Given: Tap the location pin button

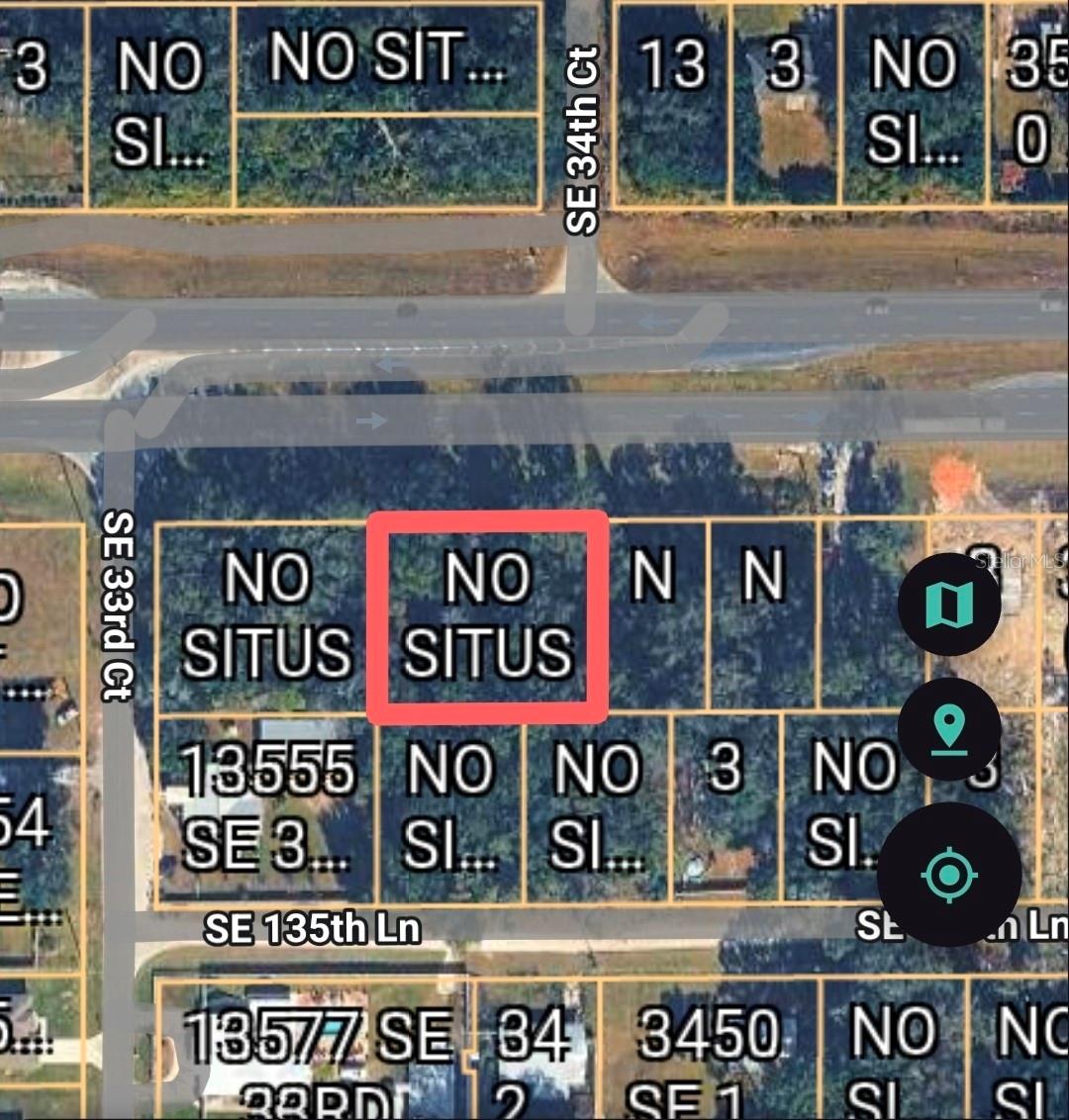Looking at the screenshot, I should [948, 729].
